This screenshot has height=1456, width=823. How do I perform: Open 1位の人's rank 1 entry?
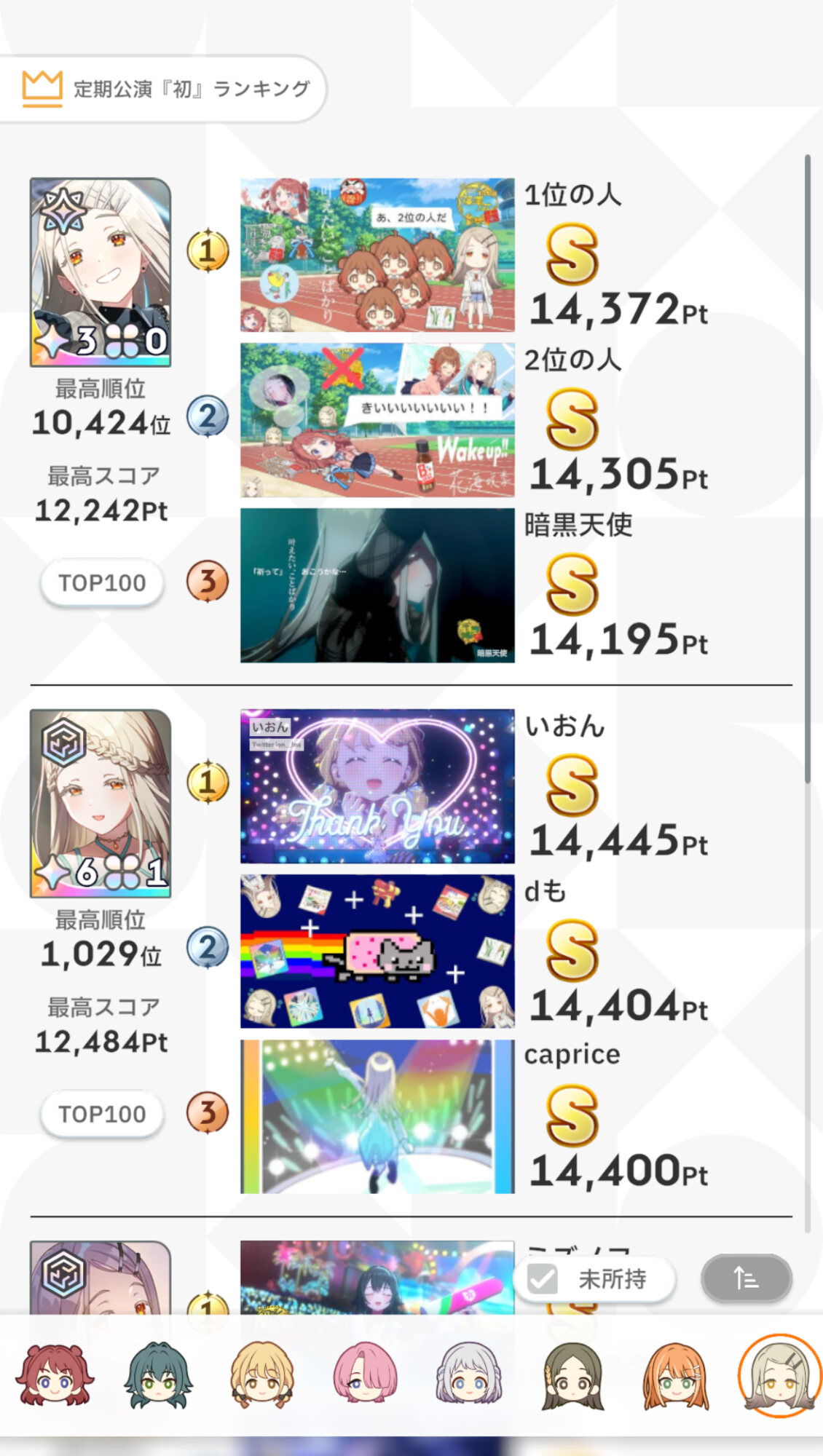[x=377, y=255]
